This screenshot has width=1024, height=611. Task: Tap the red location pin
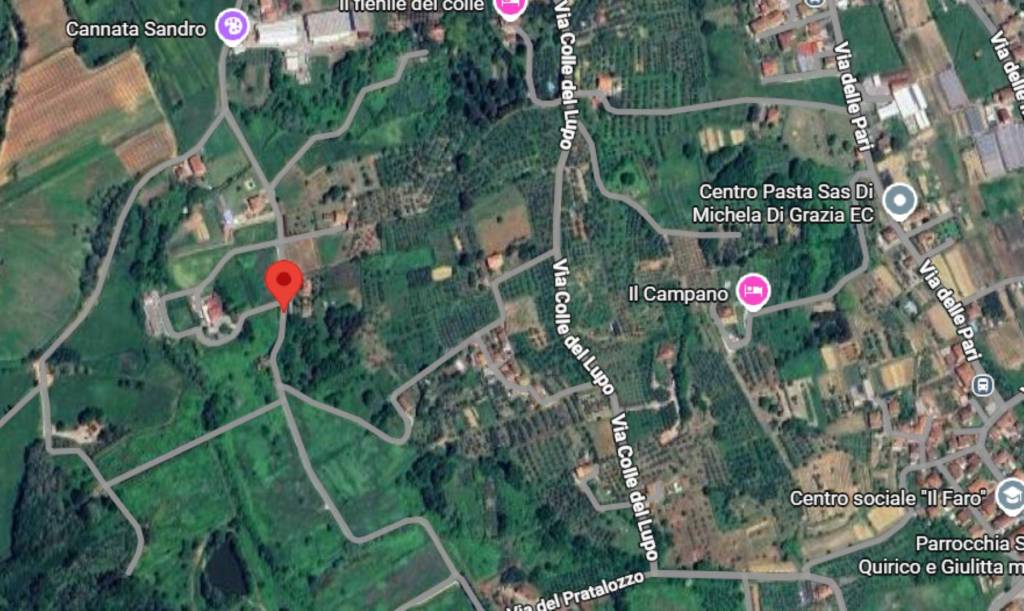click(284, 282)
